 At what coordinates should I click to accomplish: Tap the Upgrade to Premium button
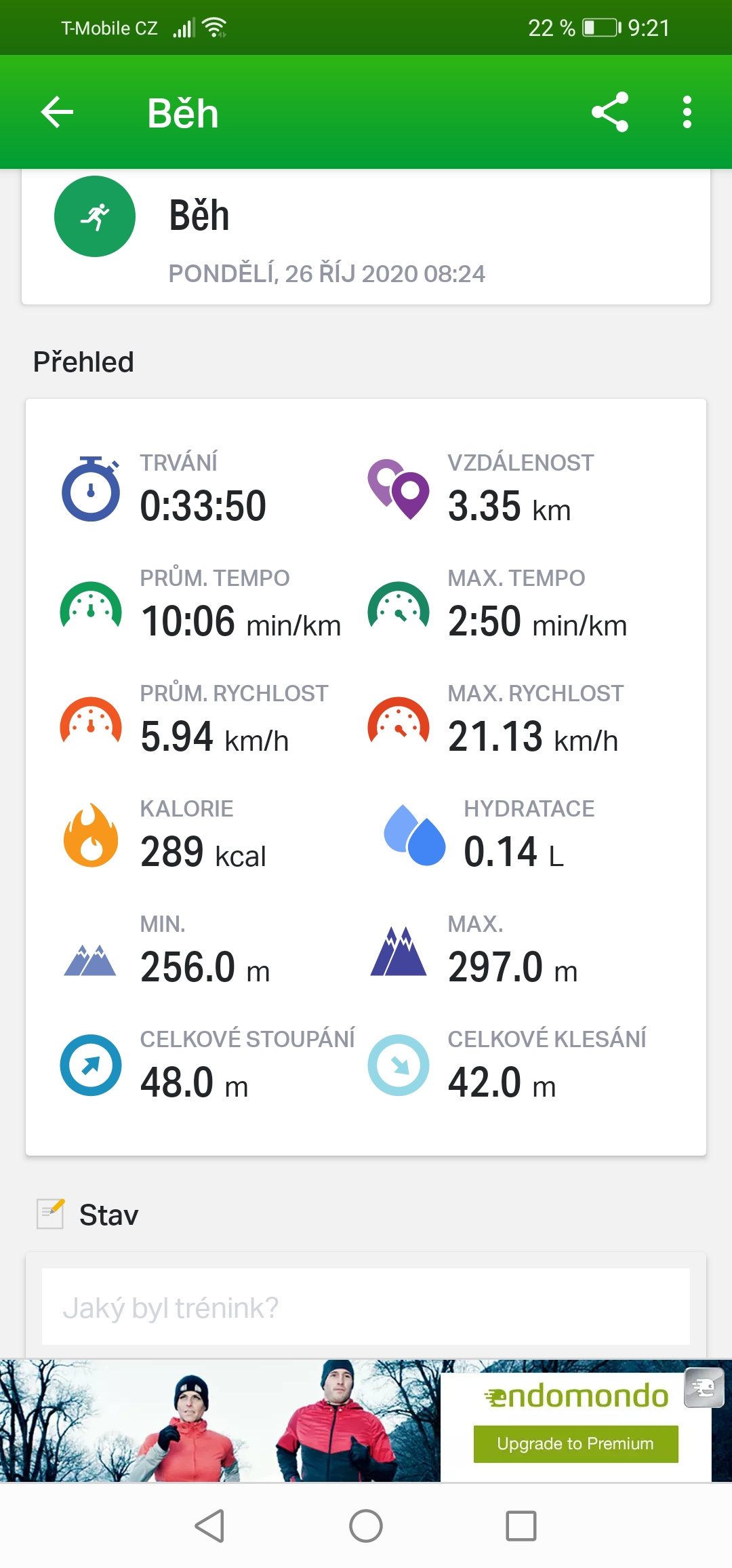[575, 1443]
